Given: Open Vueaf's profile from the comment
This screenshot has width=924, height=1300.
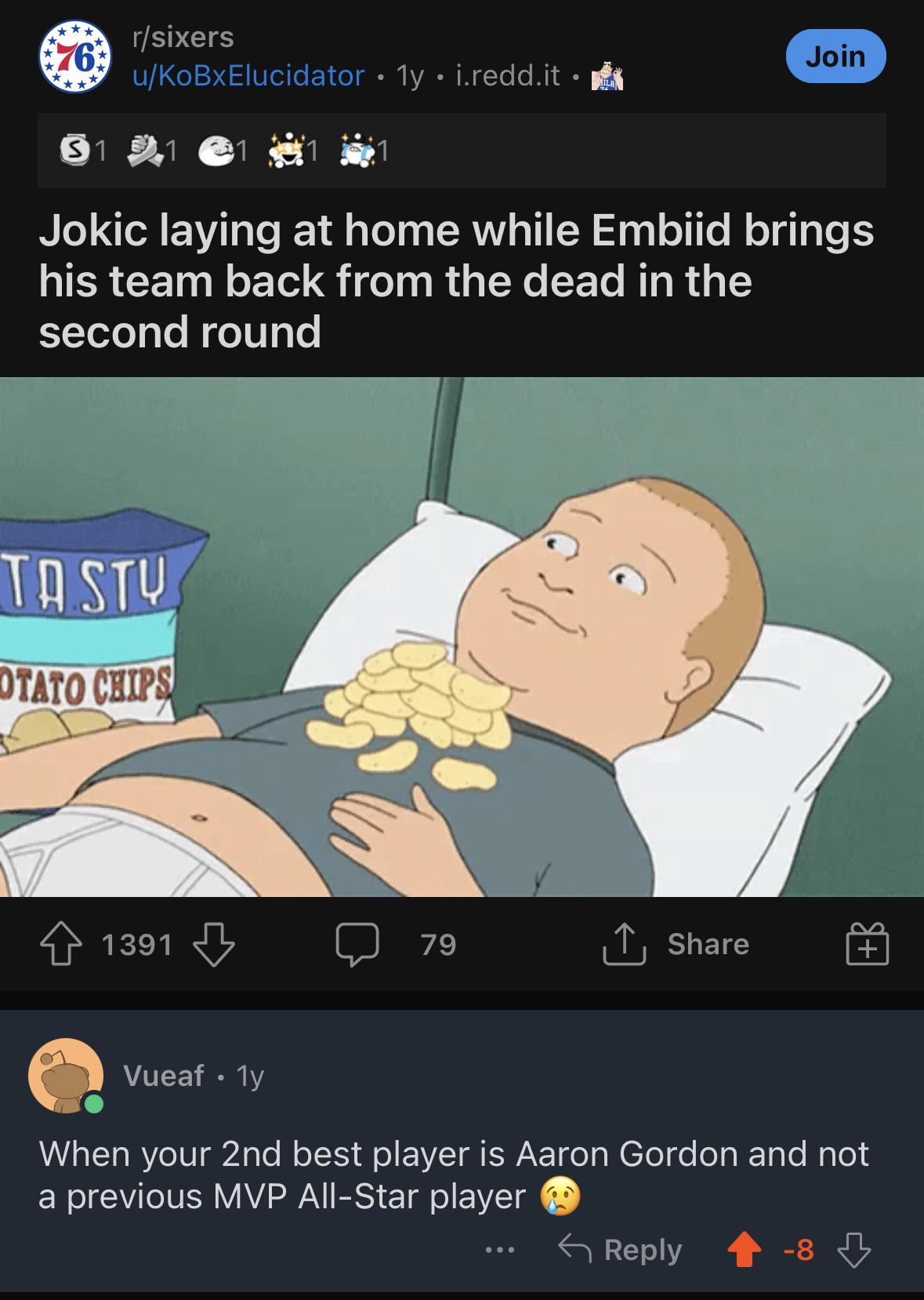Looking at the screenshot, I should 163,1076.
